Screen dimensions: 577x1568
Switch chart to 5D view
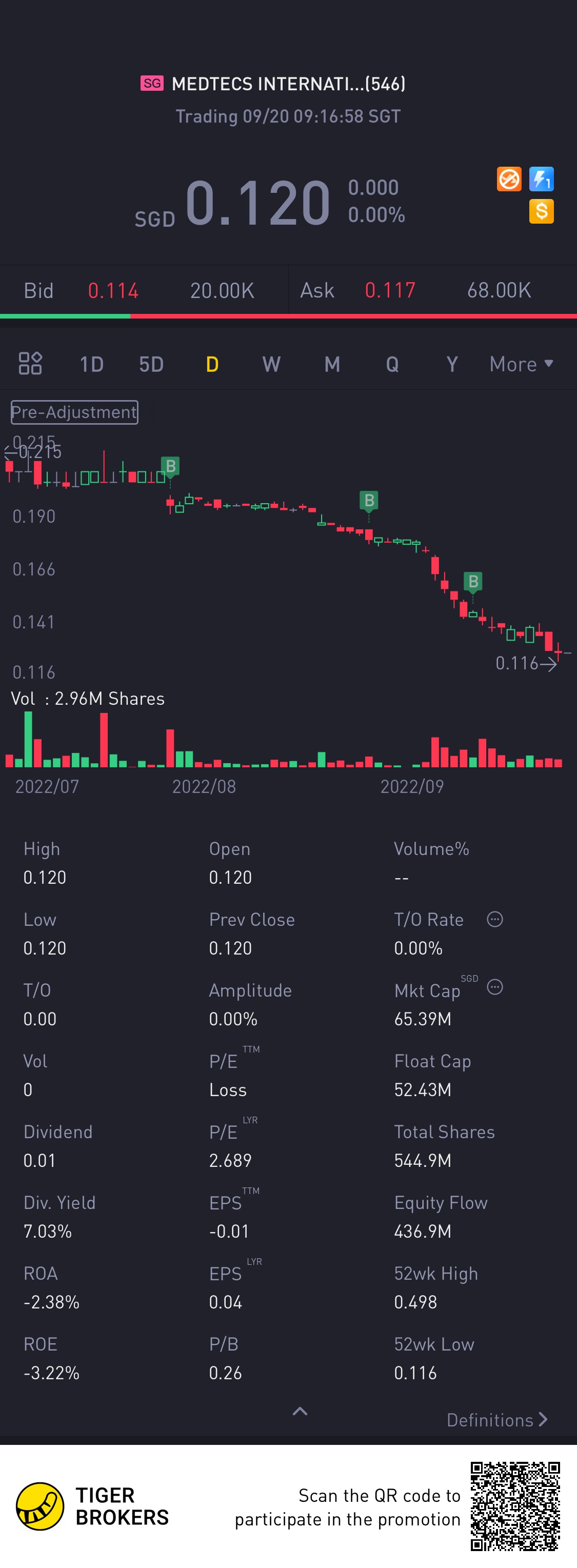tap(151, 364)
